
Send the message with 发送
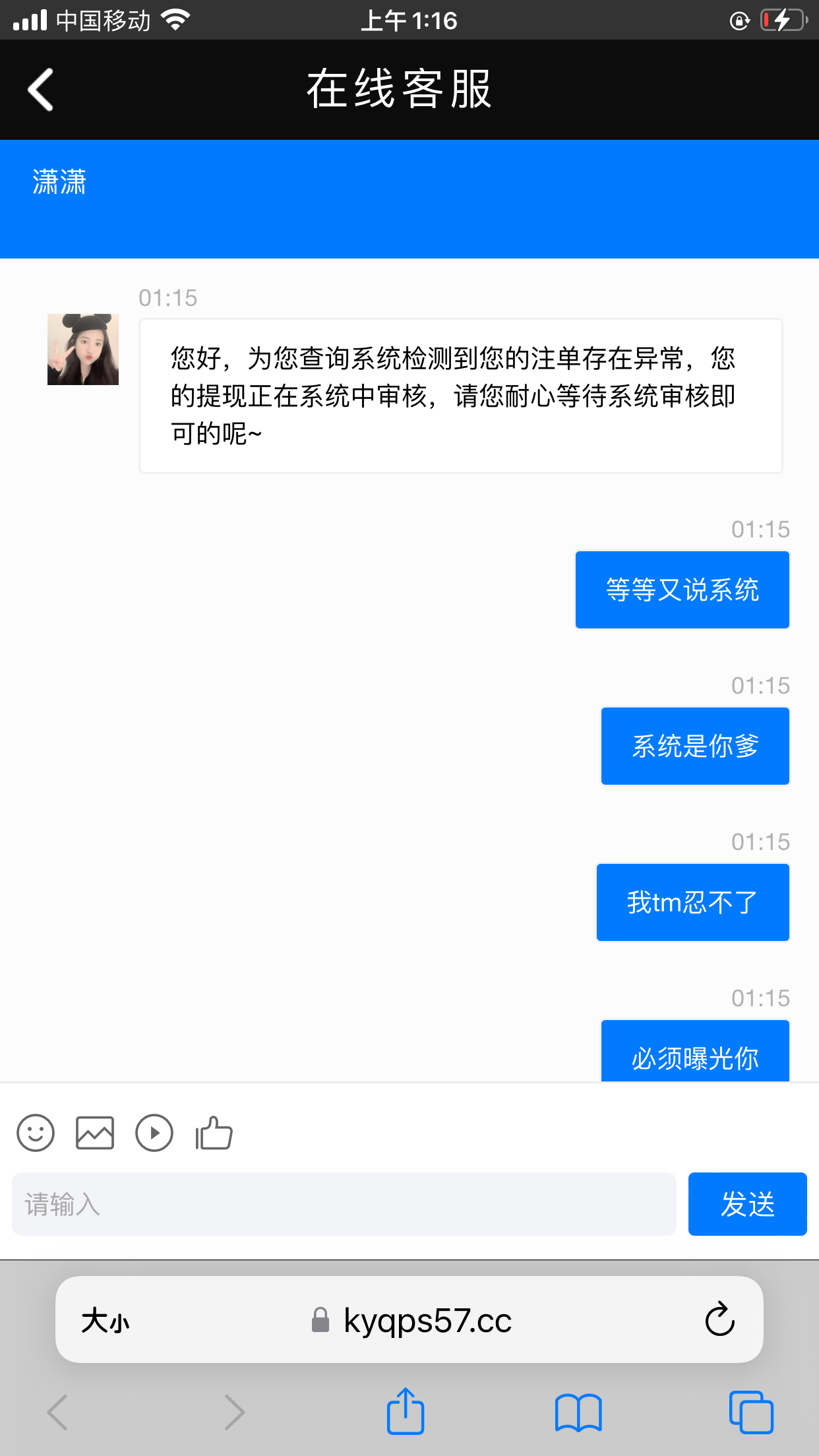pos(747,1204)
